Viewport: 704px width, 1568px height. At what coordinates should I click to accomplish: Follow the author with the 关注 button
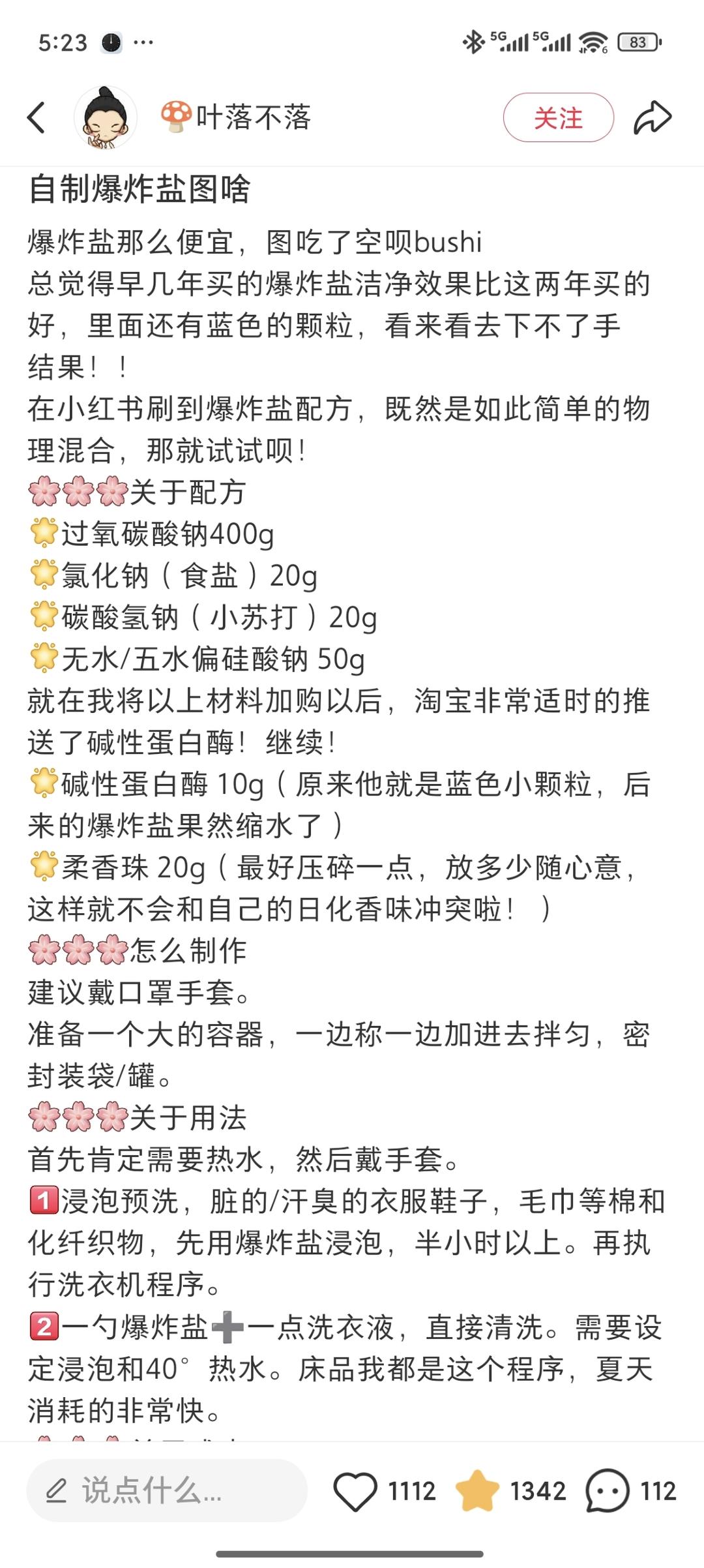558,118
